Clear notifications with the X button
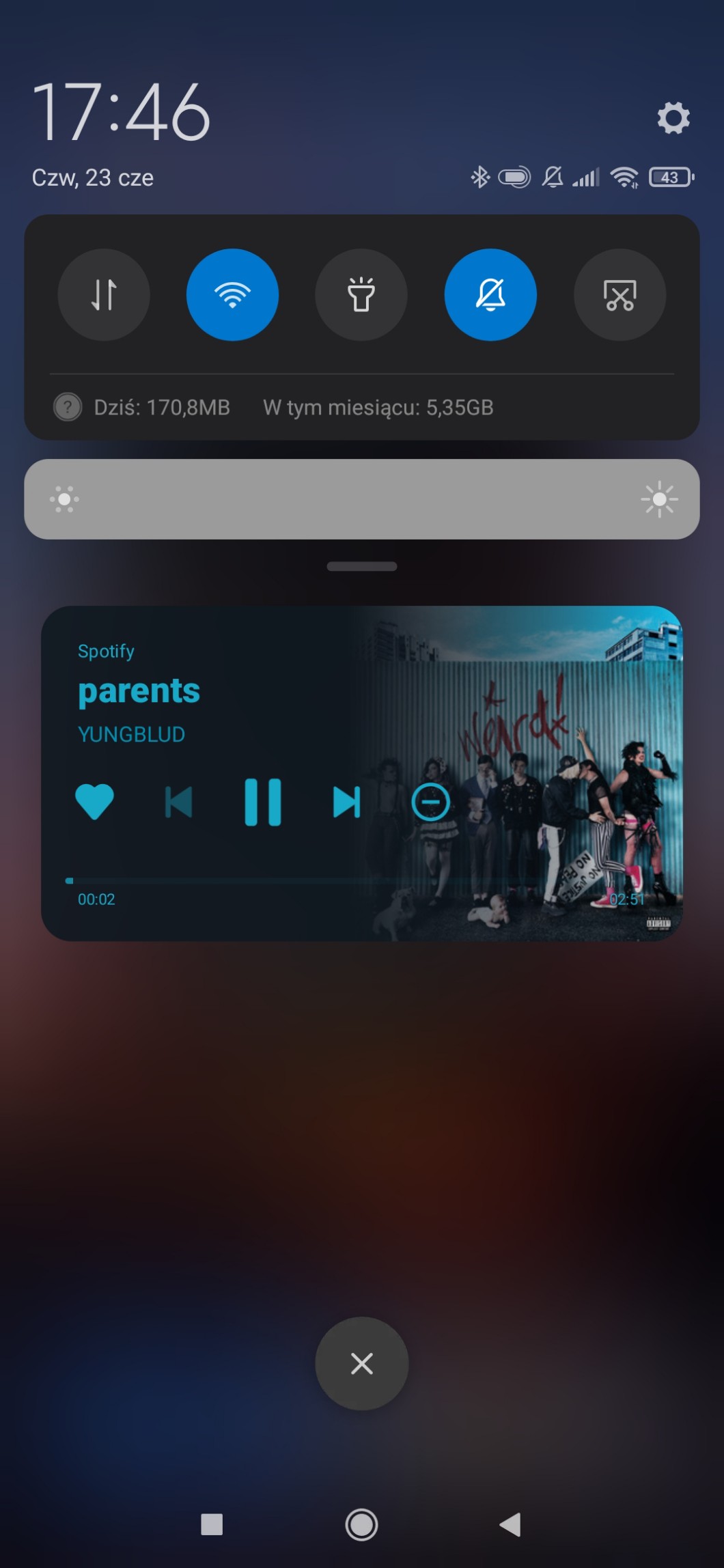Image resolution: width=724 pixels, height=1568 pixels. pos(361,1364)
